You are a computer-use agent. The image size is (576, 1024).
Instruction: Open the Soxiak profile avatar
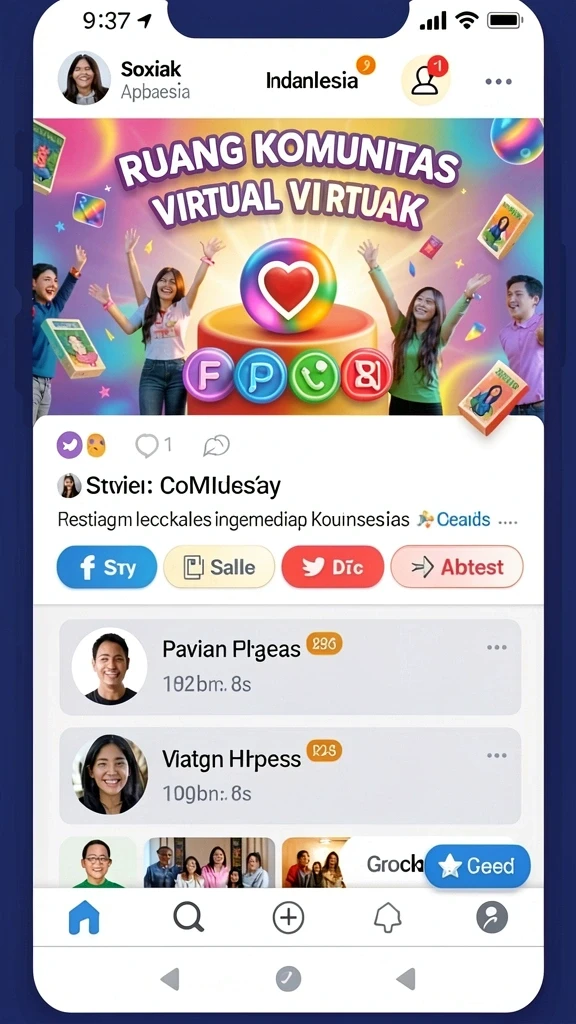84,79
